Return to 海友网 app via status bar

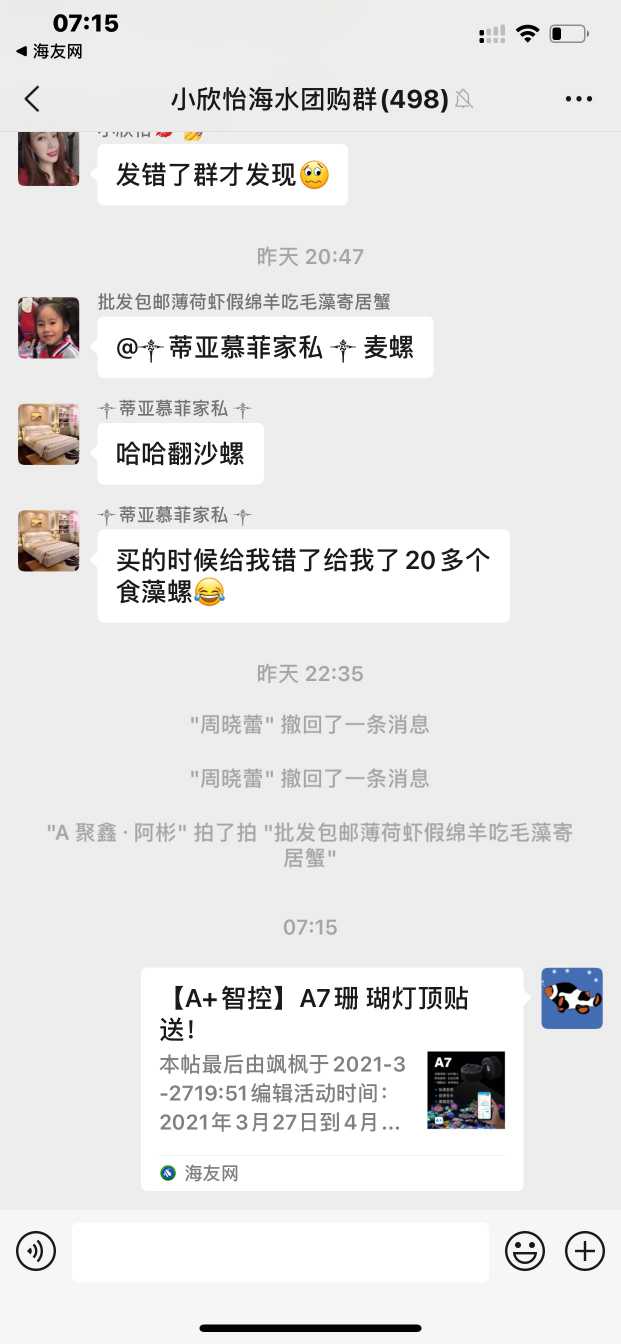(48, 51)
